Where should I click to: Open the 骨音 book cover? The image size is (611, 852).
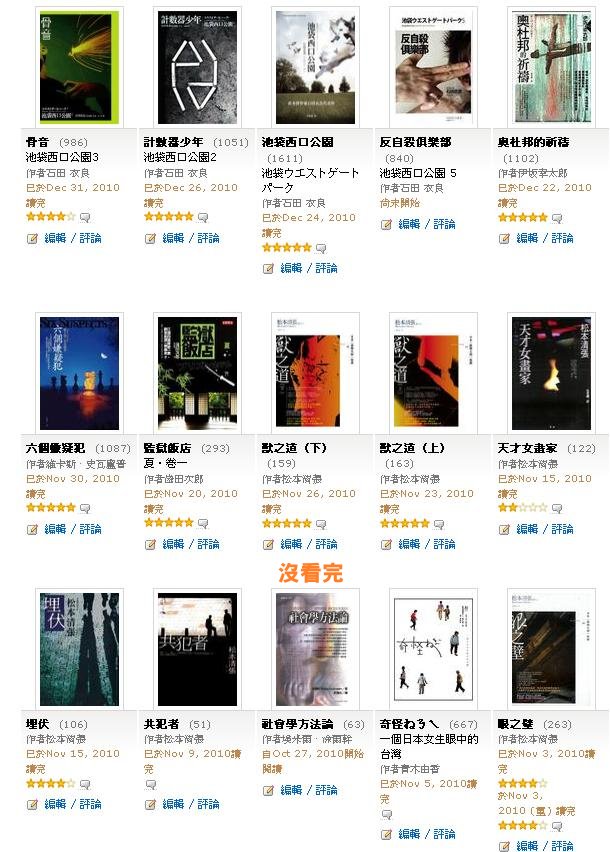(63, 66)
